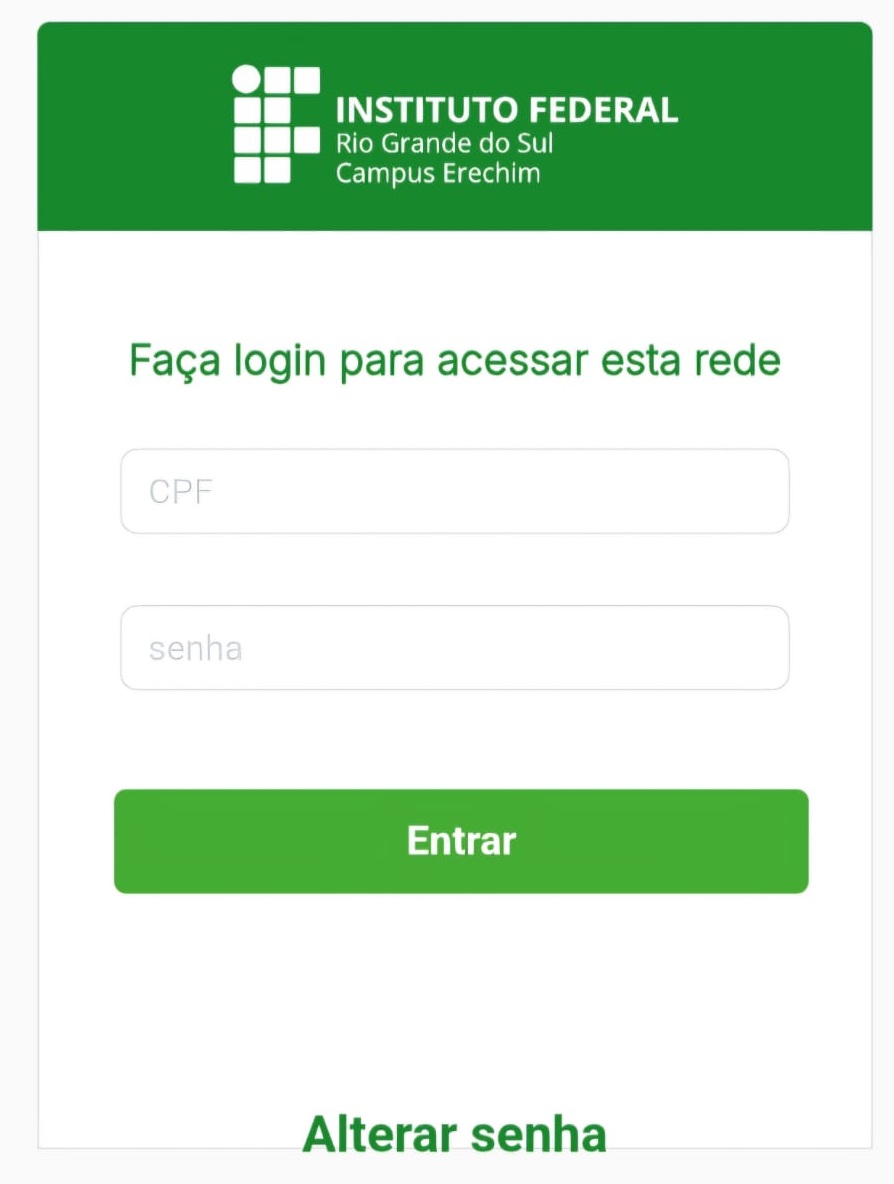This screenshot has width=894, height=1184.
Task: Focus the senha password field
Action: 454,647
